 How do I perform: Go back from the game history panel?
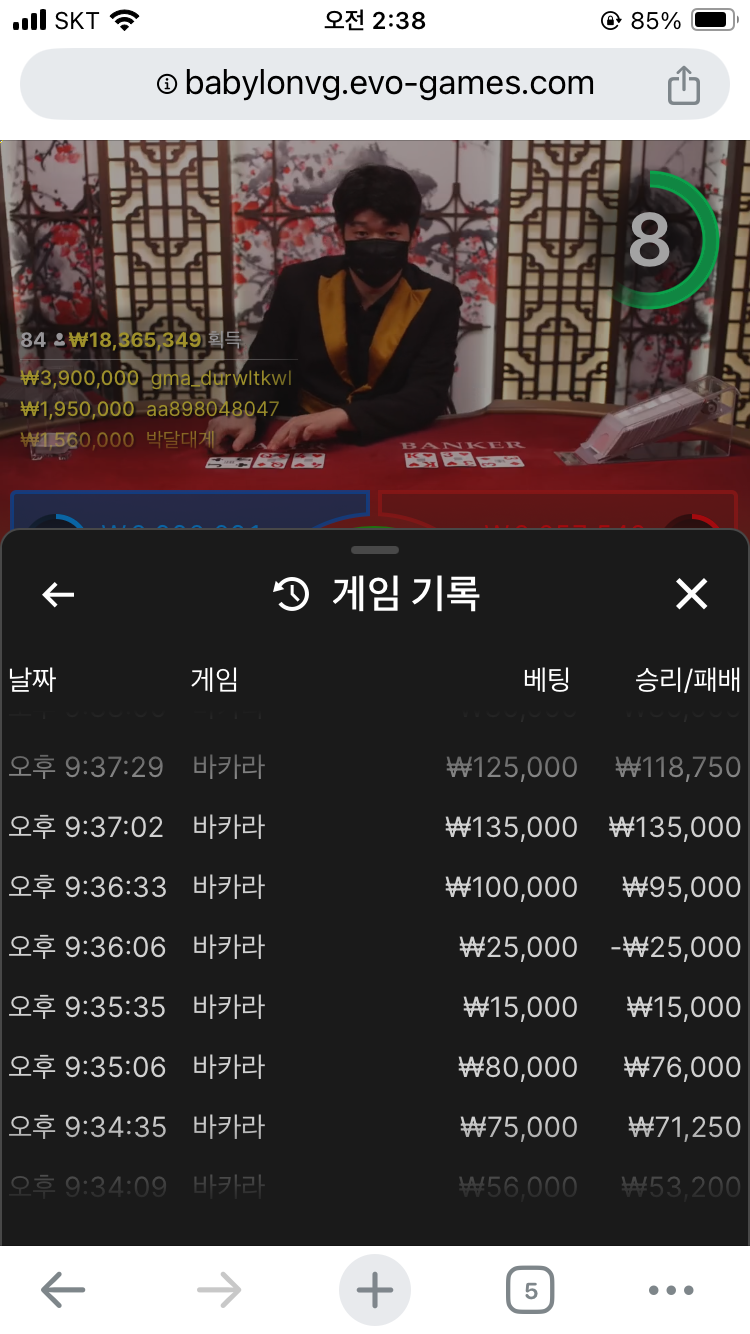(58, 595)
